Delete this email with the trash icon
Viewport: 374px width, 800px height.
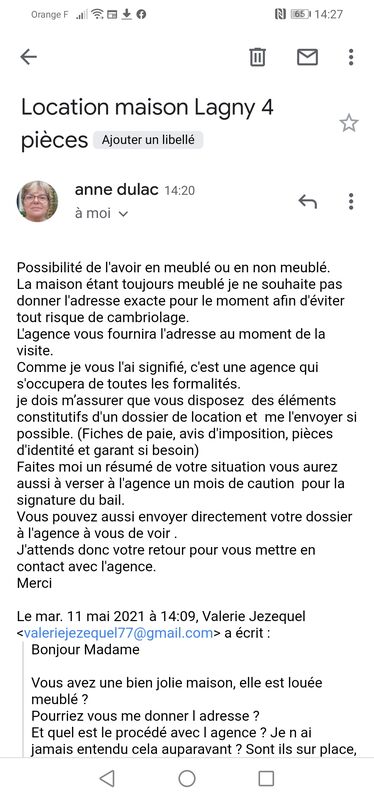coord(257,57)
